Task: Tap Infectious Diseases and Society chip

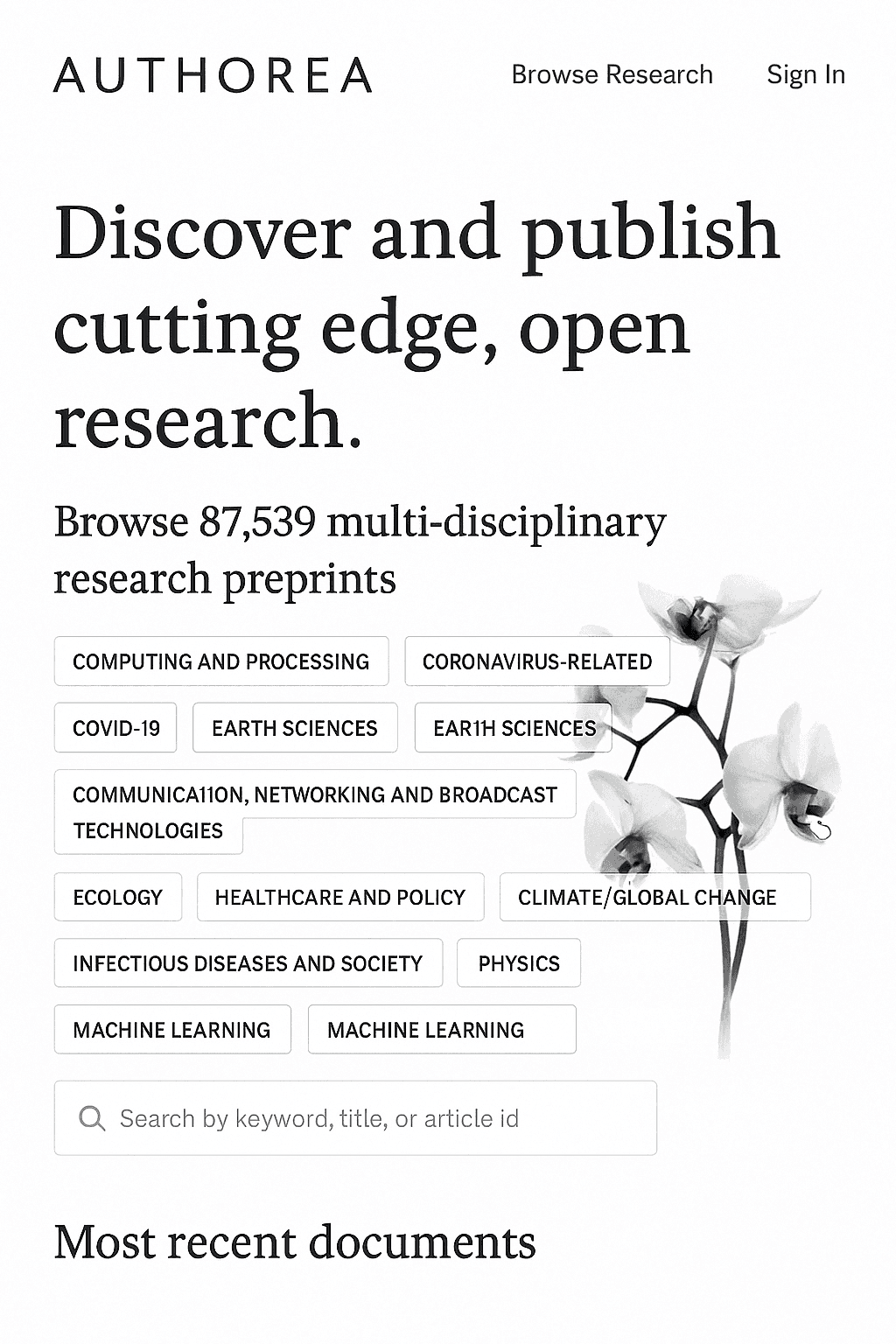Action: (248, 963)
